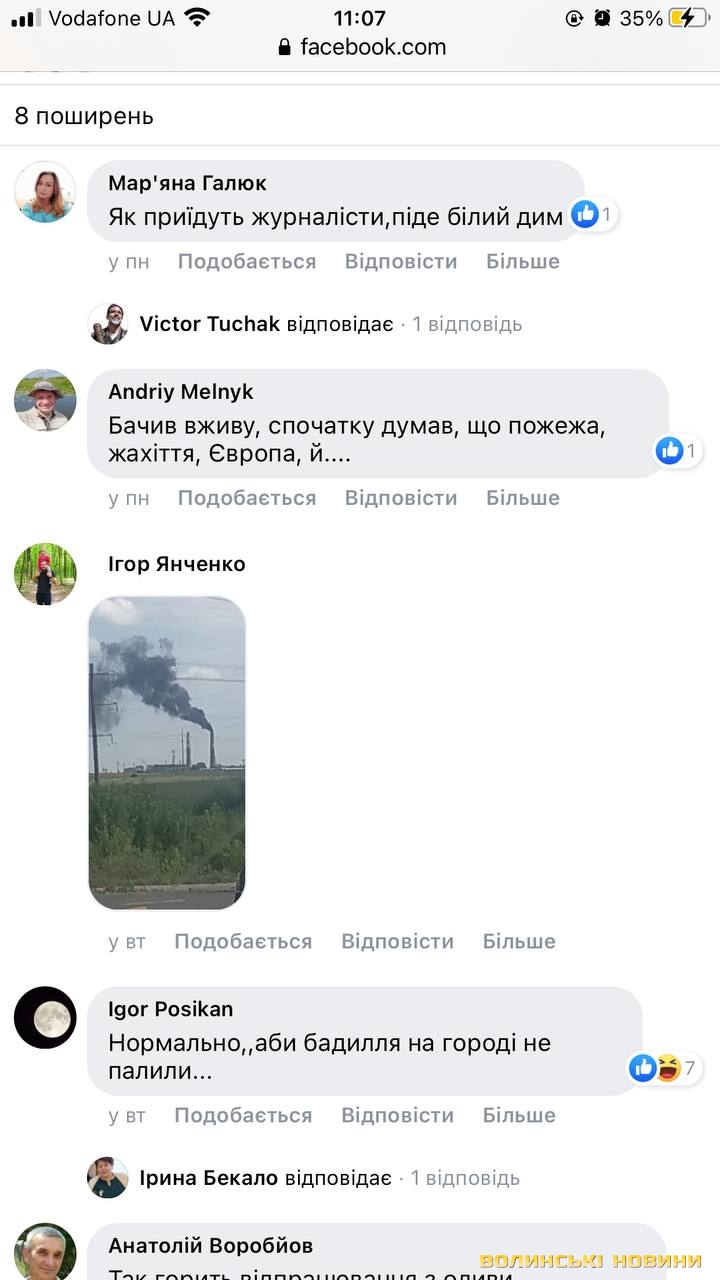Image resolution: width=720 pixels, height=1280 pixels.
Task: Open Мар'яна Галюк's profile name
Action: (187, 184)
